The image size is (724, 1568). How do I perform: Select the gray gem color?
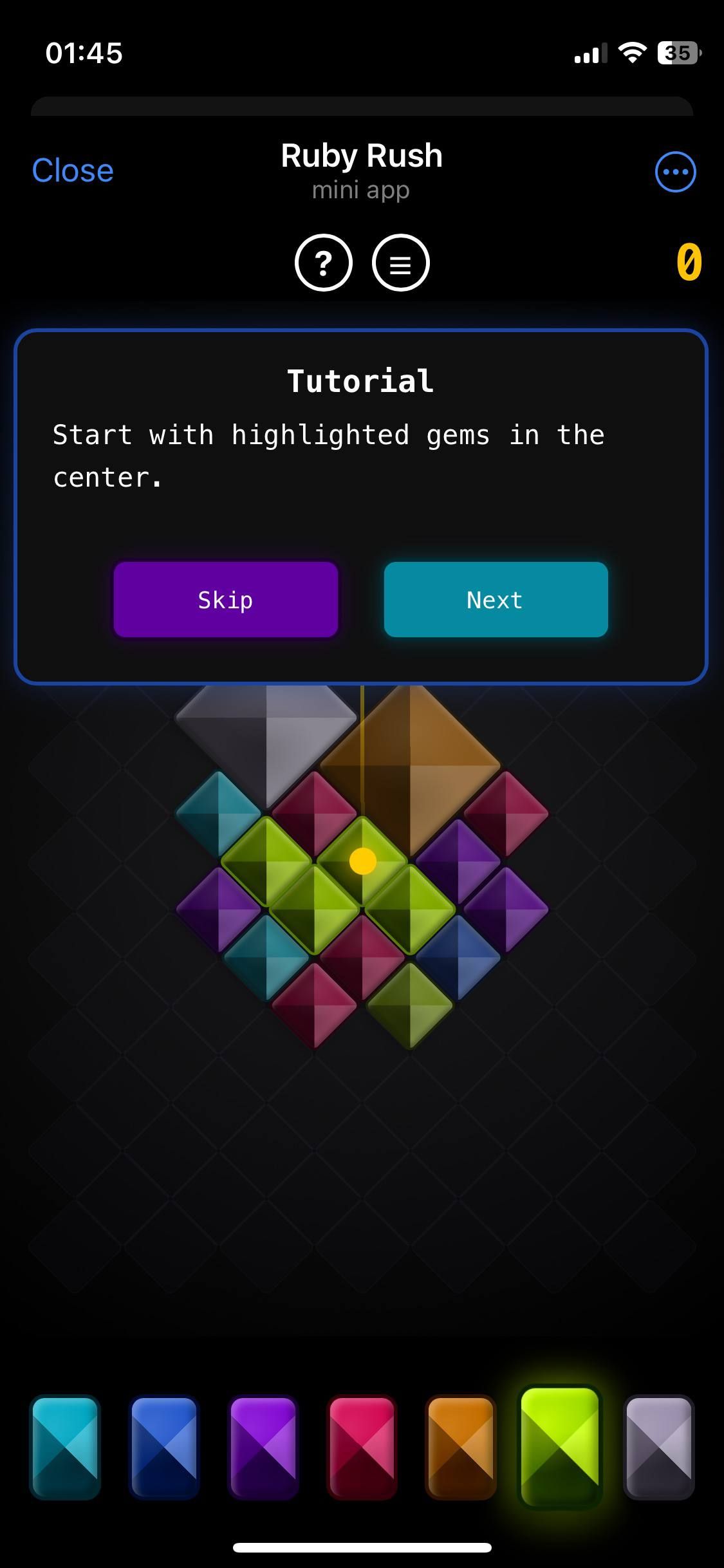pos(659,1447)
